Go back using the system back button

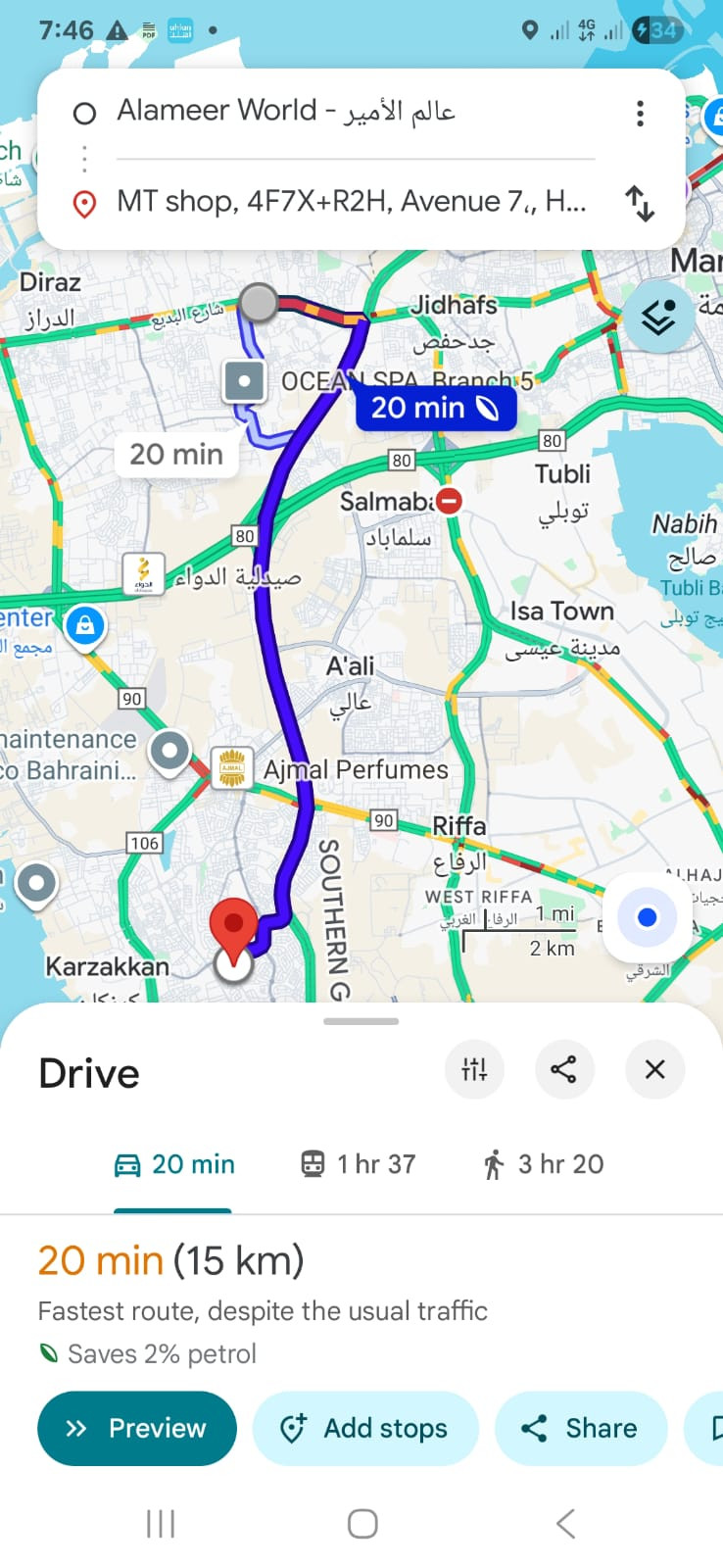565,1524
